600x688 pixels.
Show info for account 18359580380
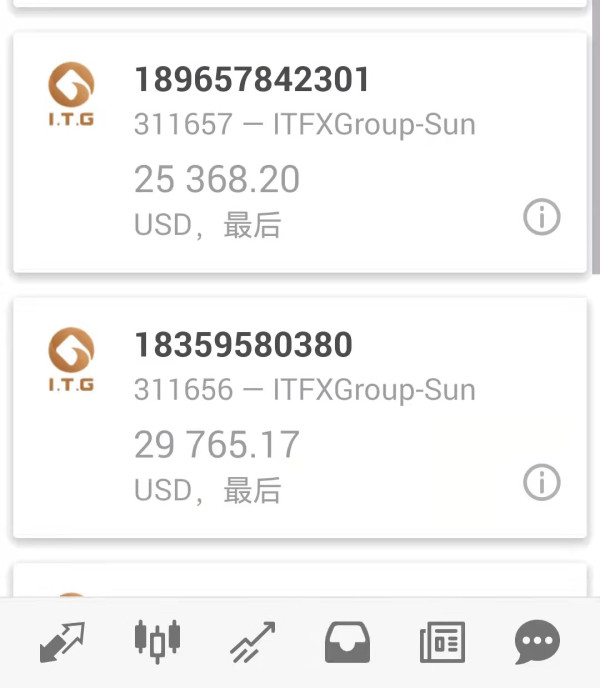pyautogui.click(x=542, y=482)
